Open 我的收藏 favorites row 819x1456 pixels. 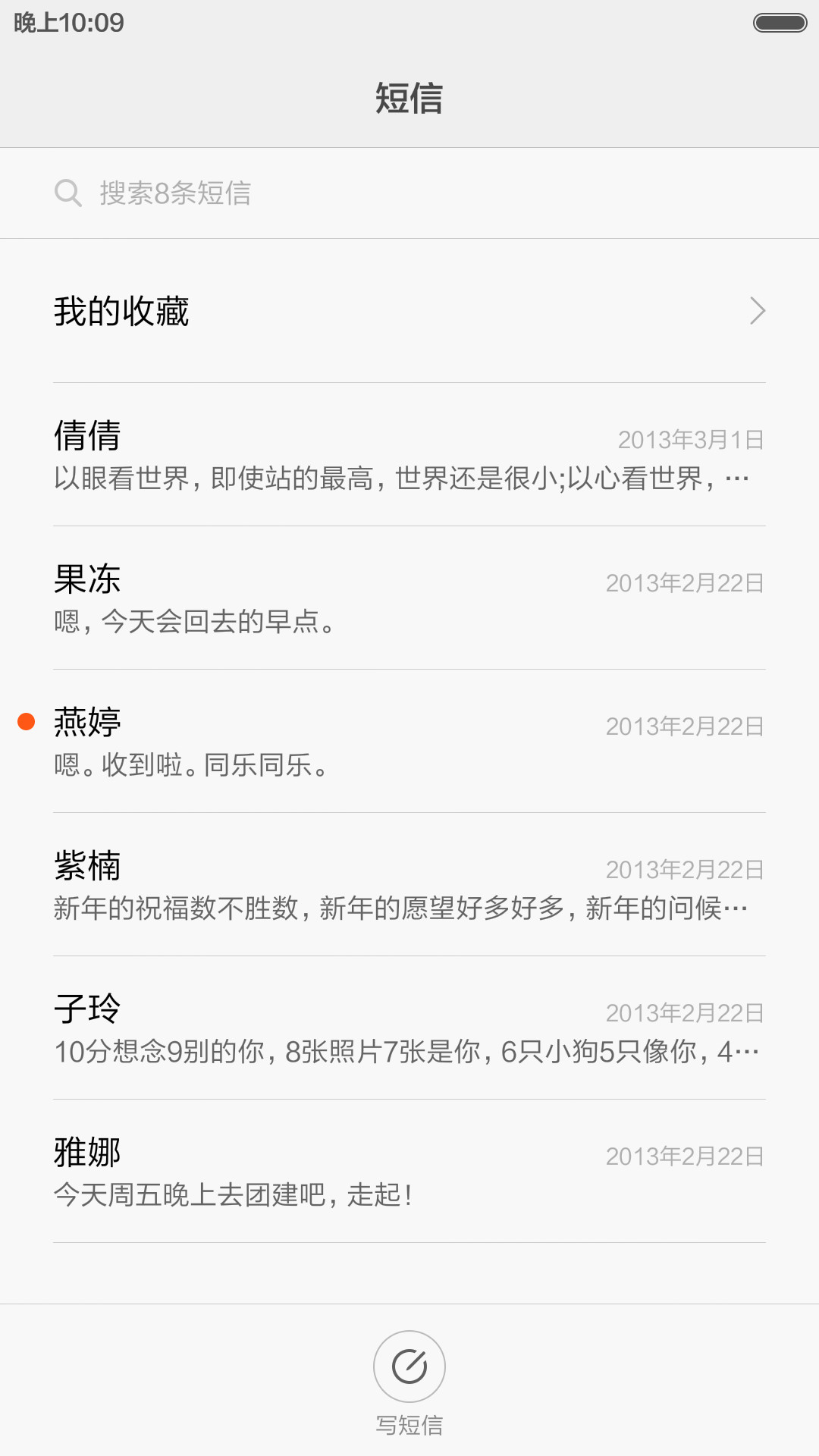point(409,311)
